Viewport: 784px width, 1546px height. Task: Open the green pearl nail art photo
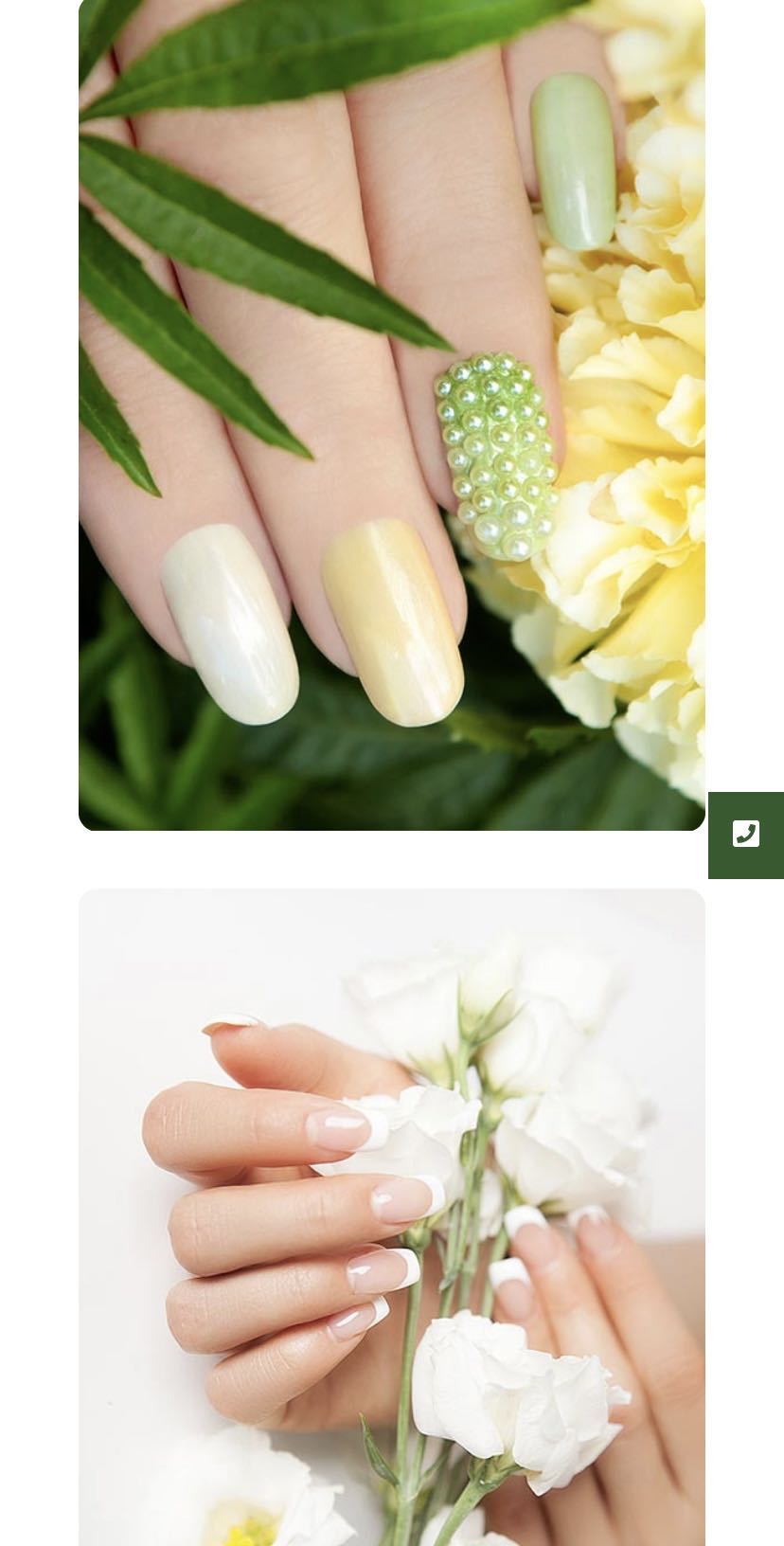click(391, 414)
